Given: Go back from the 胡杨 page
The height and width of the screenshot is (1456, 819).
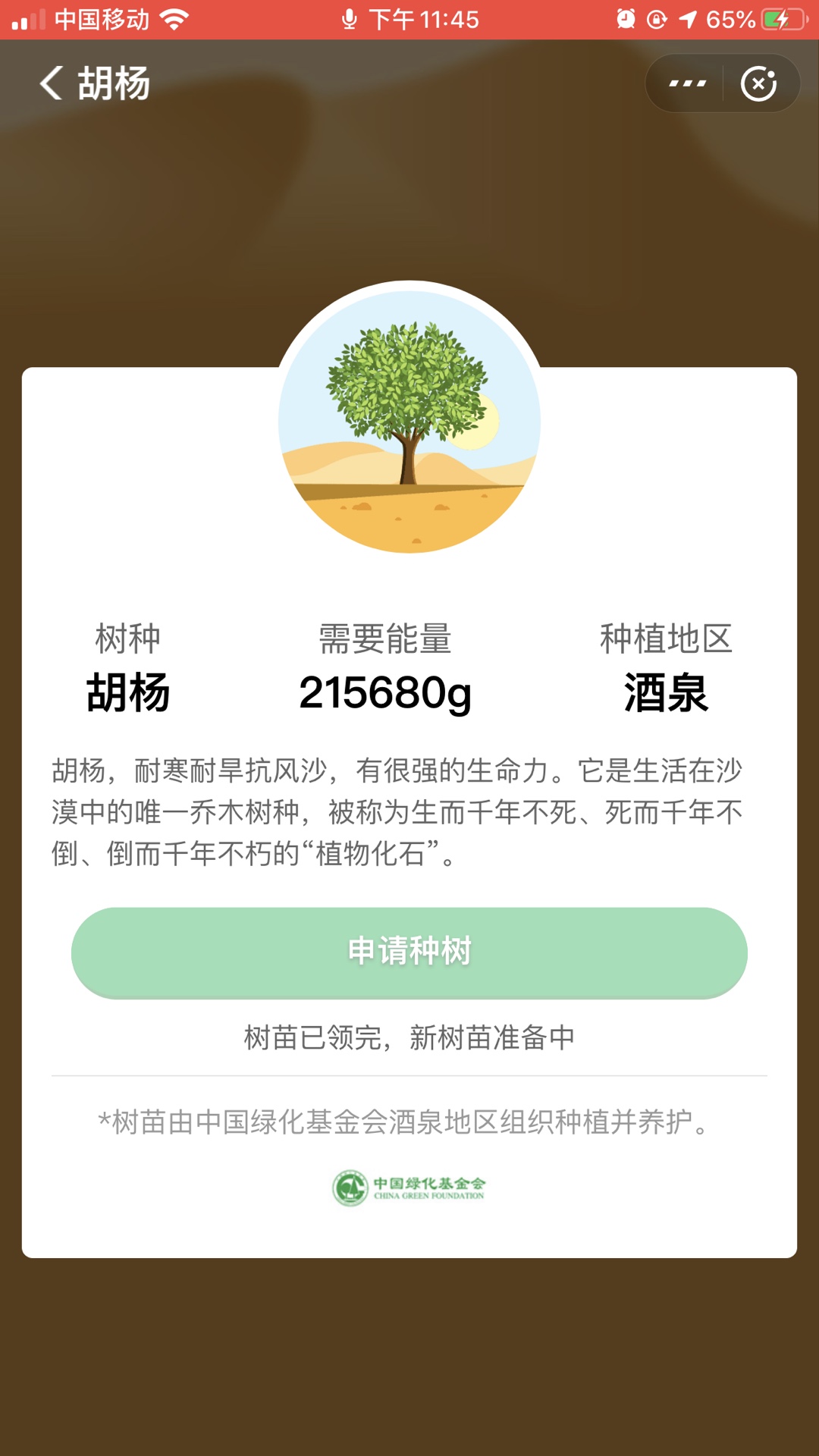Looking at the screenshot, I should [51, 83].
